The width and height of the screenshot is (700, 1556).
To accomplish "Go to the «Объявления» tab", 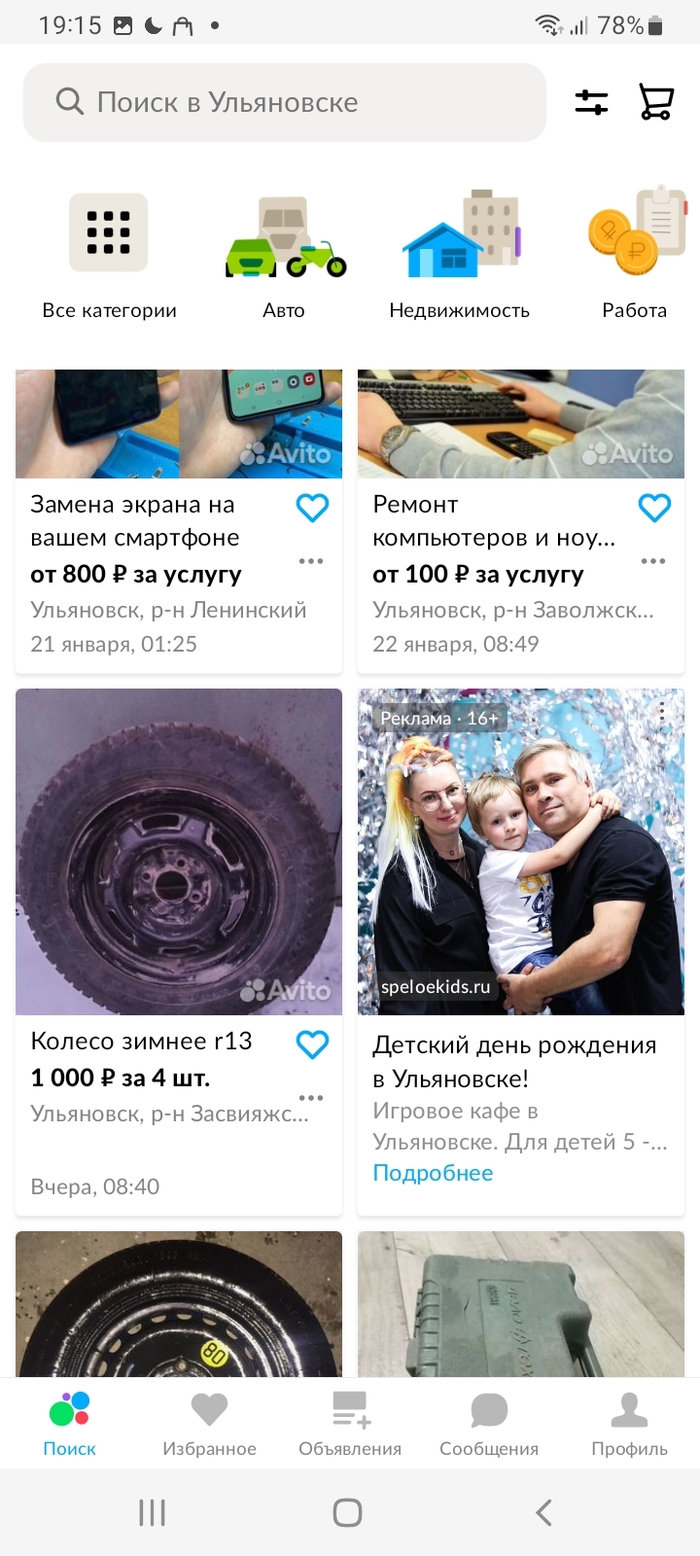I will (350, 1424).
